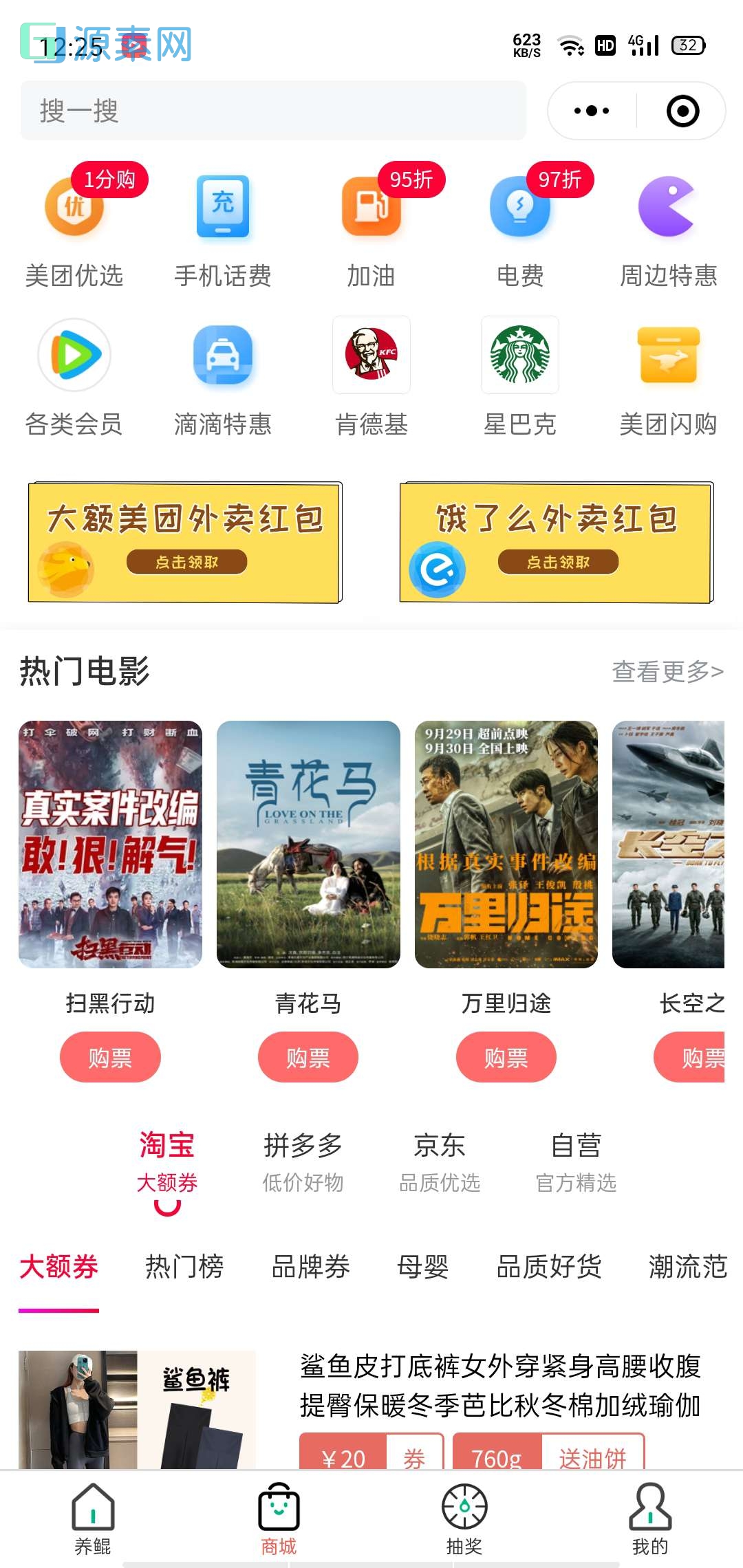Select the 手机话费 phone recharge icon
This screenshot has height=1568, width=743.
tap(222, 210)
